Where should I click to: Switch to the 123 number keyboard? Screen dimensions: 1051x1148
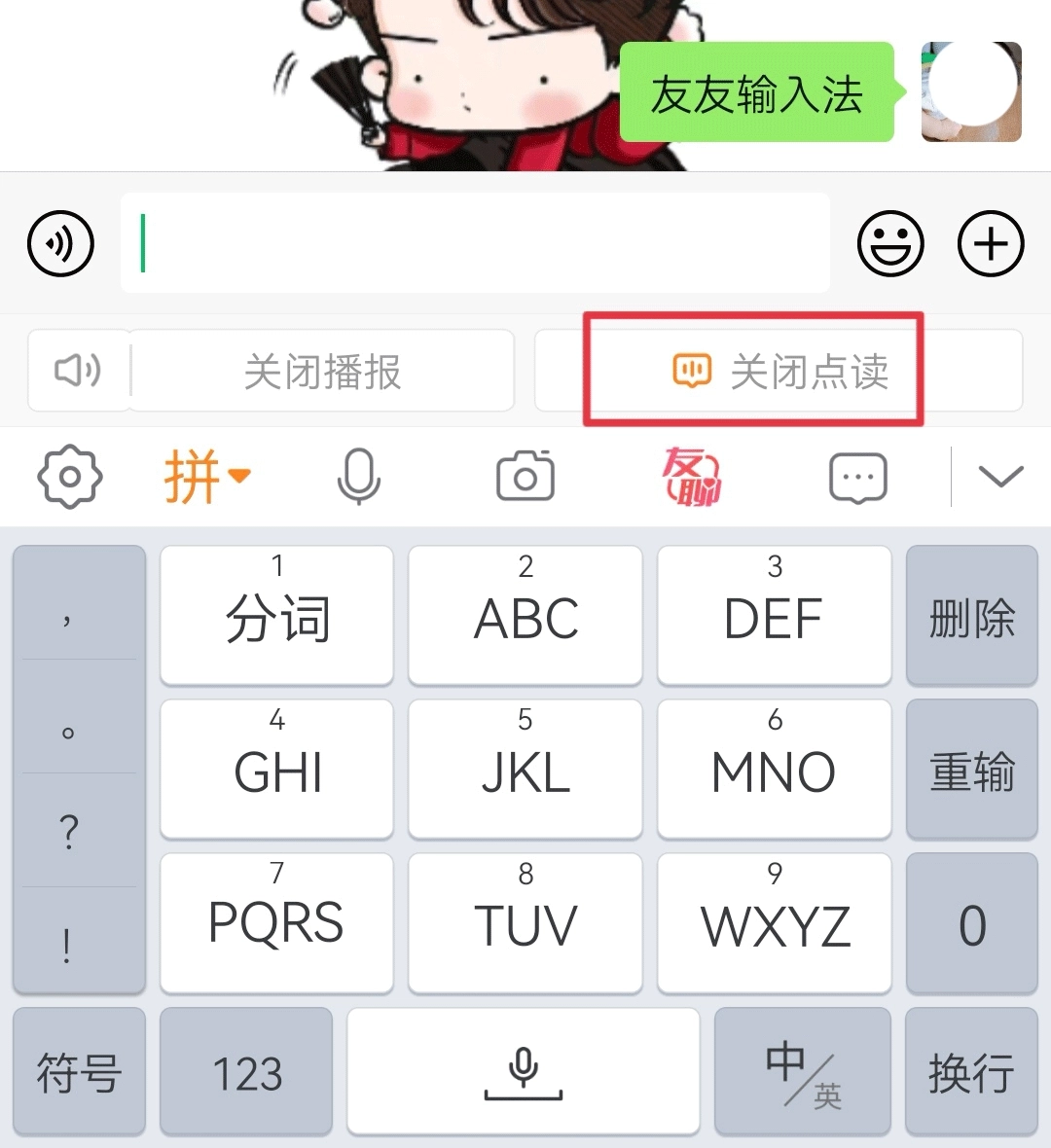247,1072
